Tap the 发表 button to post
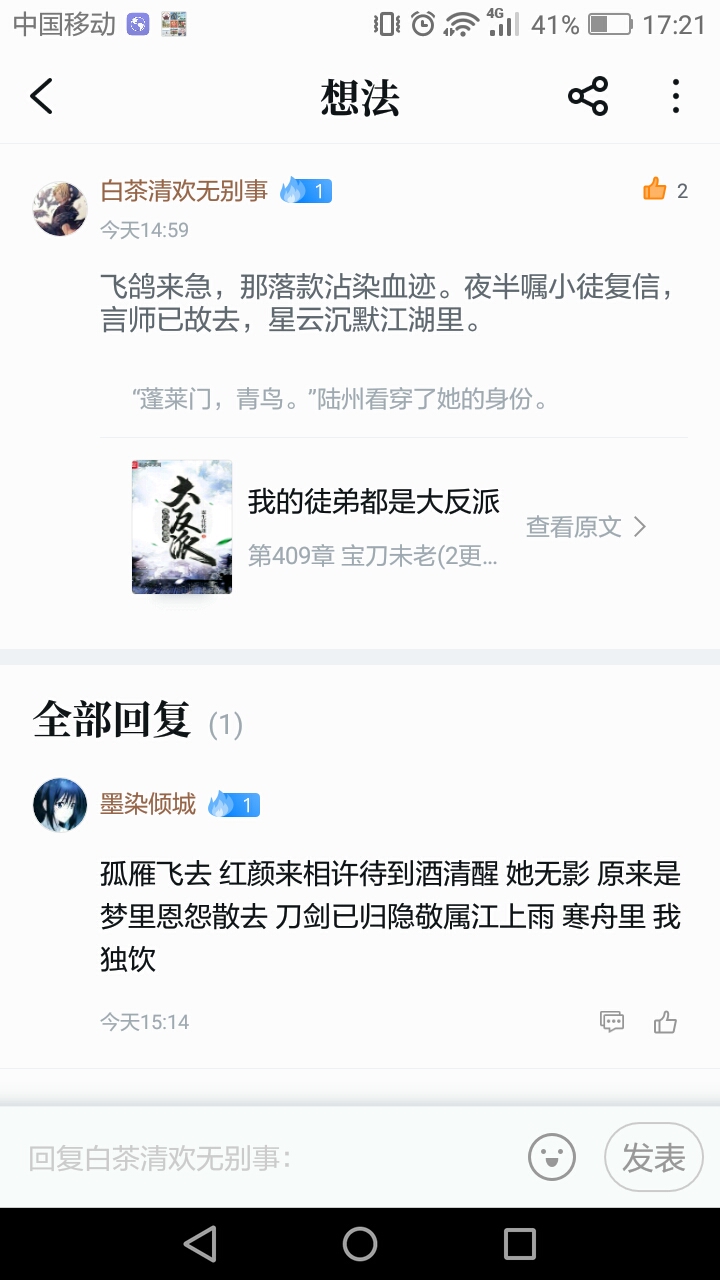This screenshot has width=720, height=1280. click(653, 1158)
